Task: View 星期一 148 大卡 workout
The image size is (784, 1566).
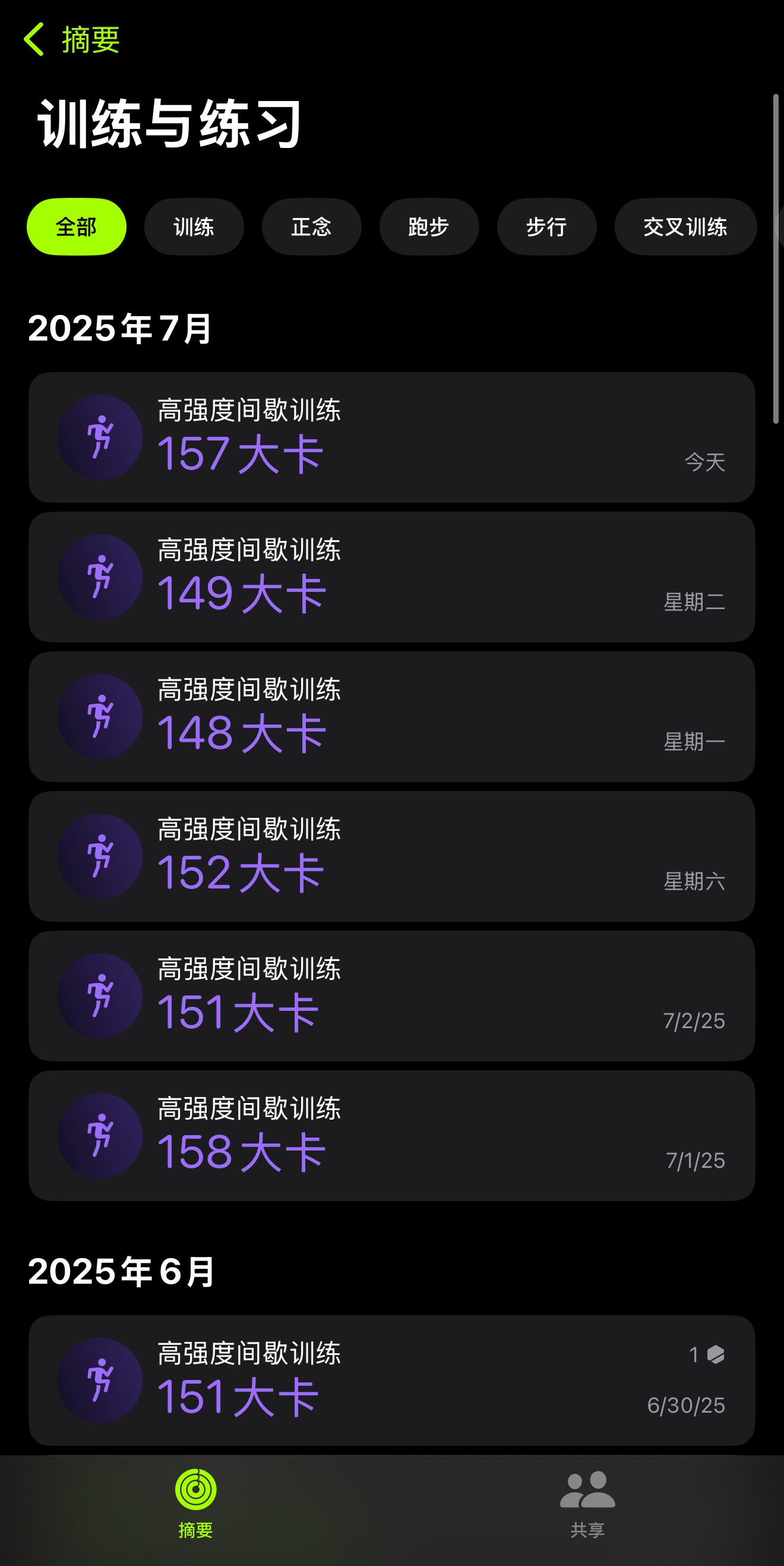Action: [391, 717]
